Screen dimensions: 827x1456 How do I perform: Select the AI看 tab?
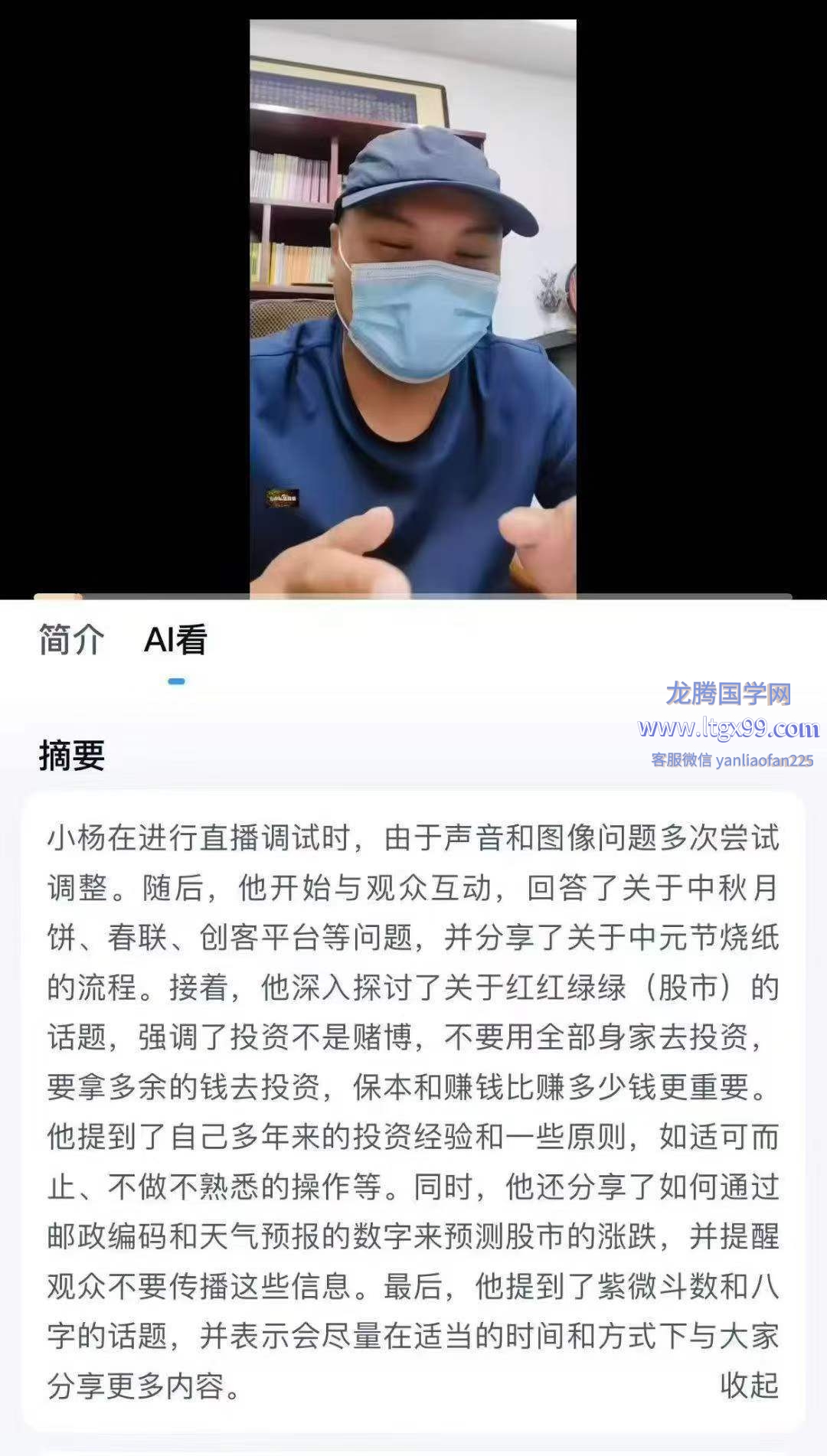175,640
